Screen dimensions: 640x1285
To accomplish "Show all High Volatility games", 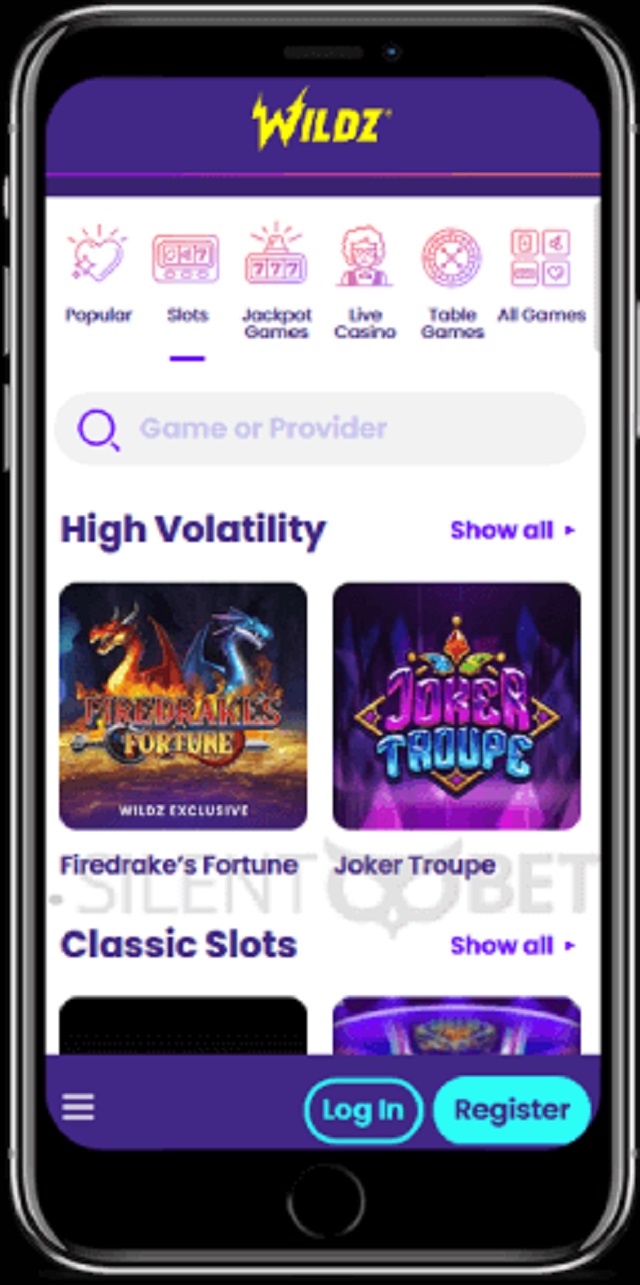I will pyautogui.click(x=513, y=530).
